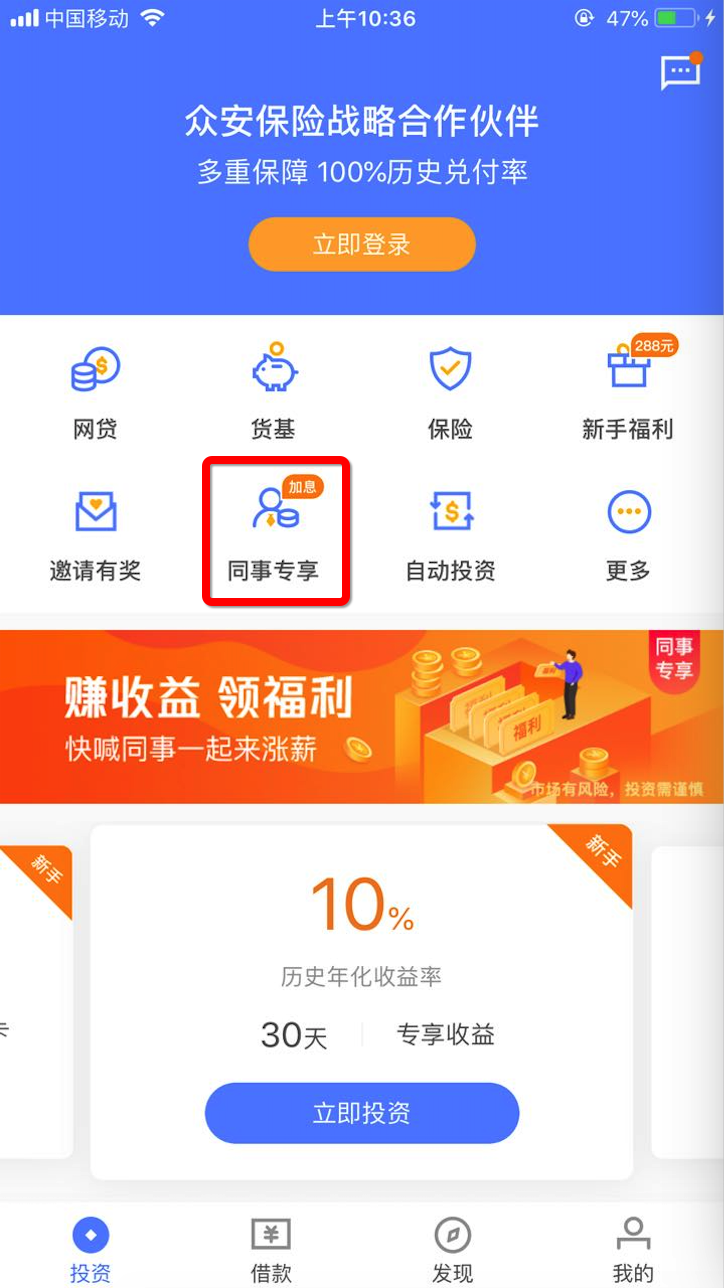Switch to the 借款 tab

(x=270, y=1249)
